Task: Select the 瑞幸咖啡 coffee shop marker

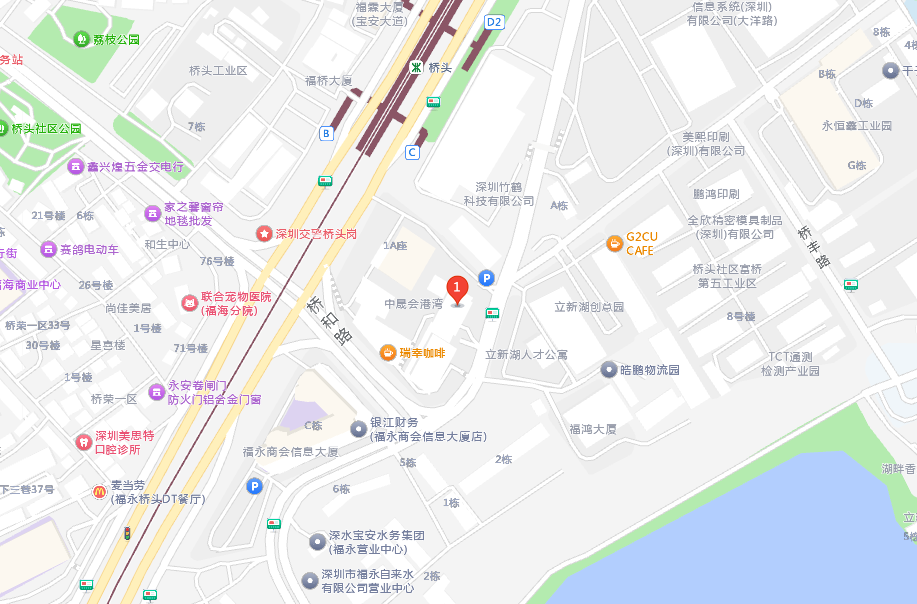Action: 388,353
